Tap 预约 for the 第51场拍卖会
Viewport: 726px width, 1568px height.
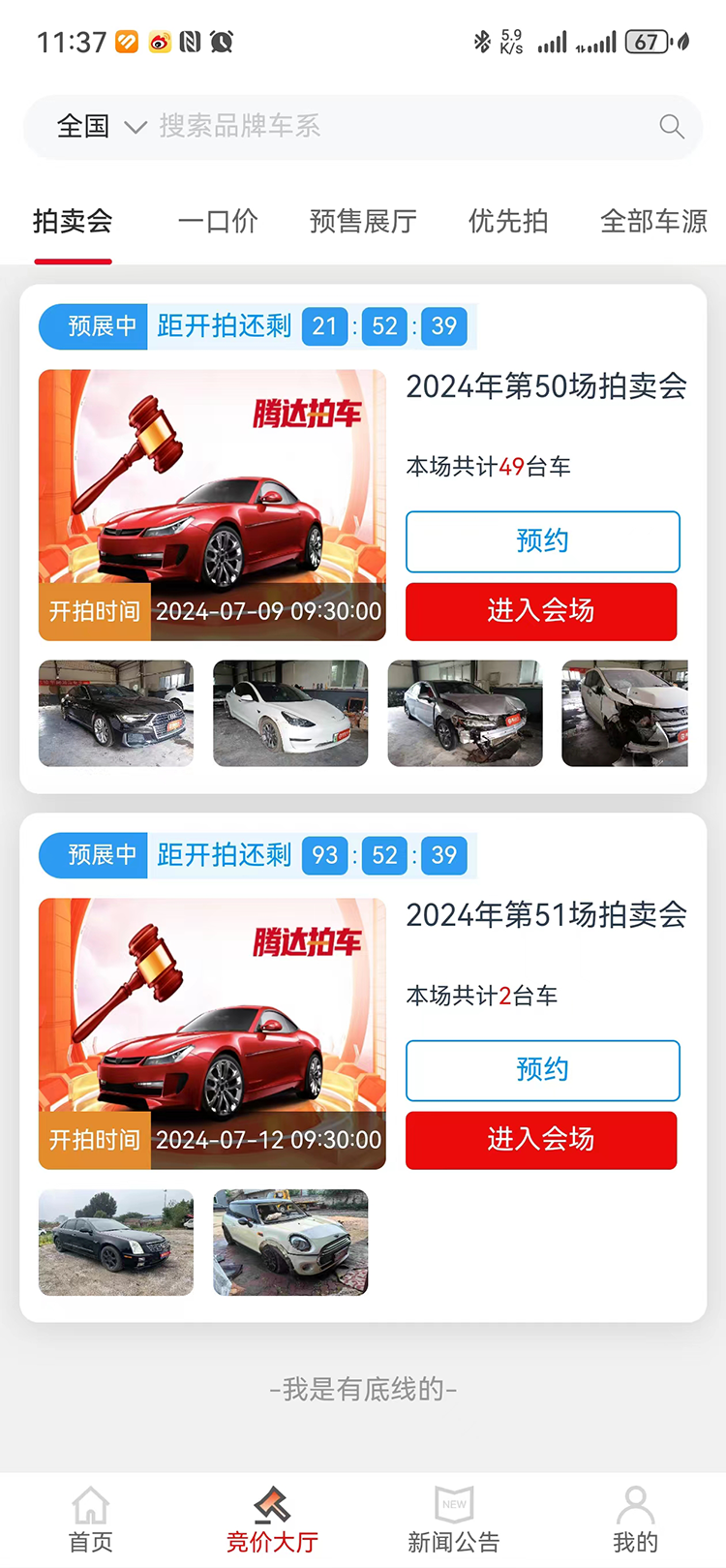[x=542, y=1070]
